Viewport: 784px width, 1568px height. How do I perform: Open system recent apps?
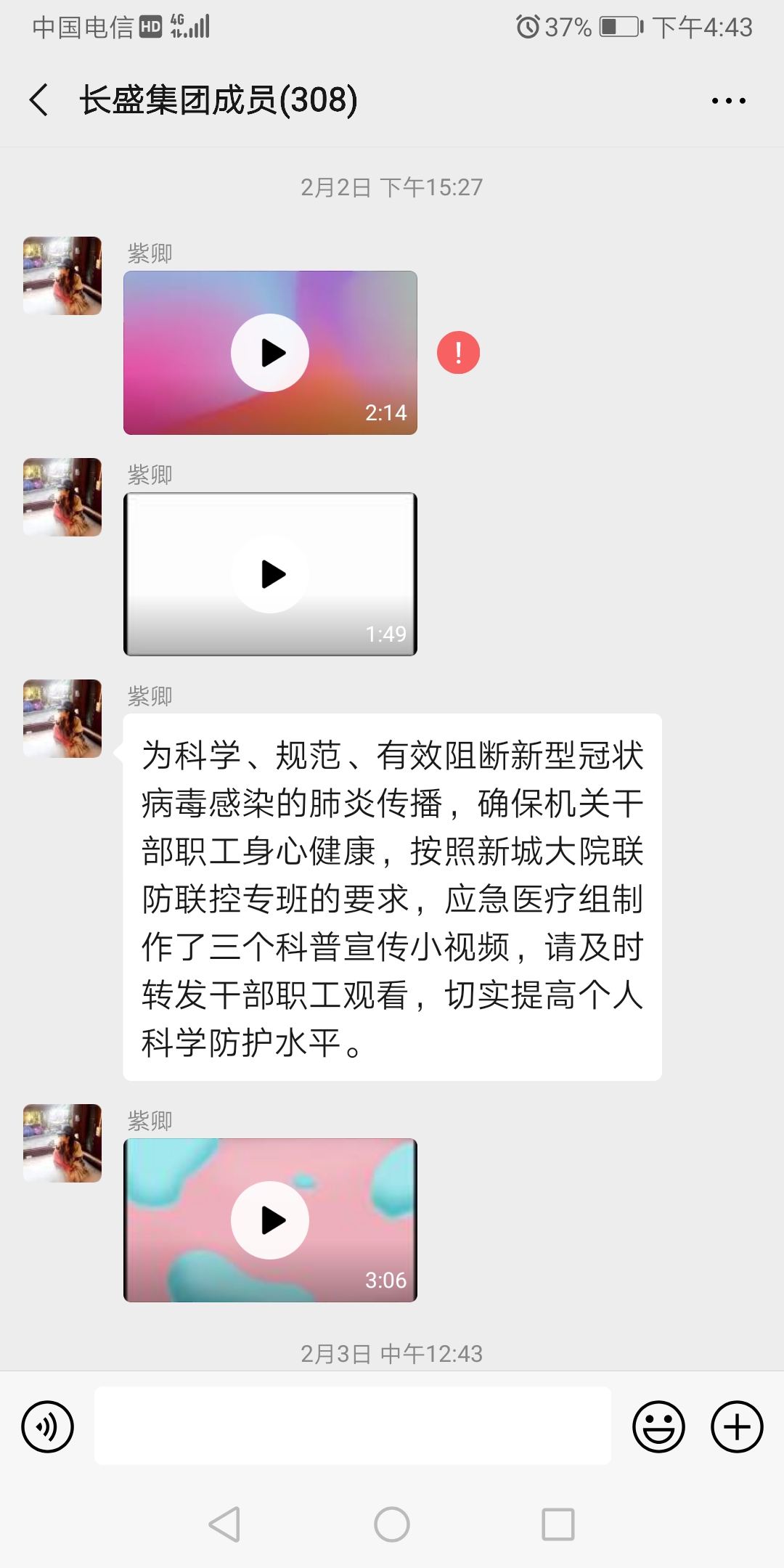click(x=558, y=1524)
